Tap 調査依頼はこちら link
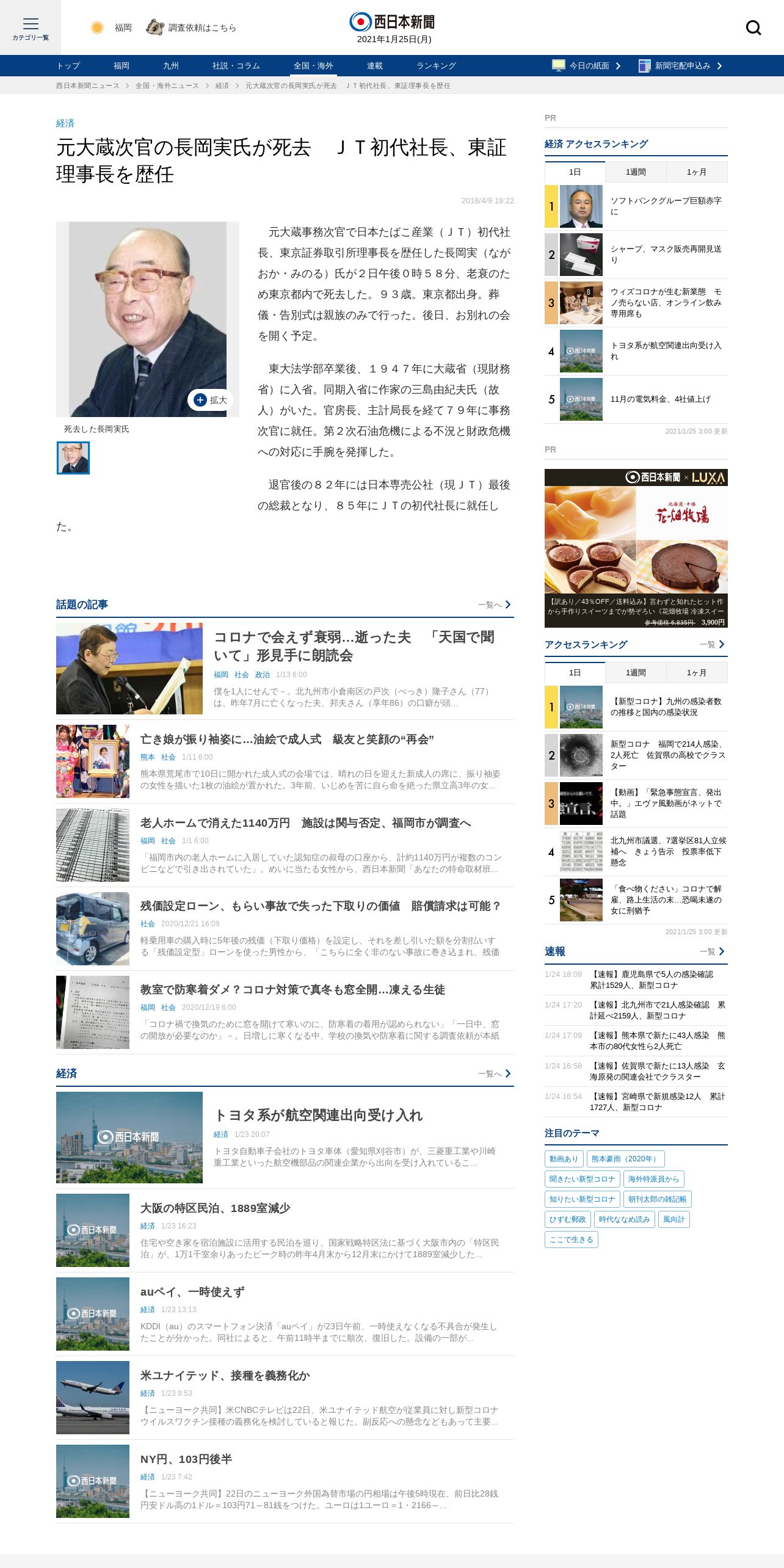This screenshot has width=784, height=1568. pos(192,27)
